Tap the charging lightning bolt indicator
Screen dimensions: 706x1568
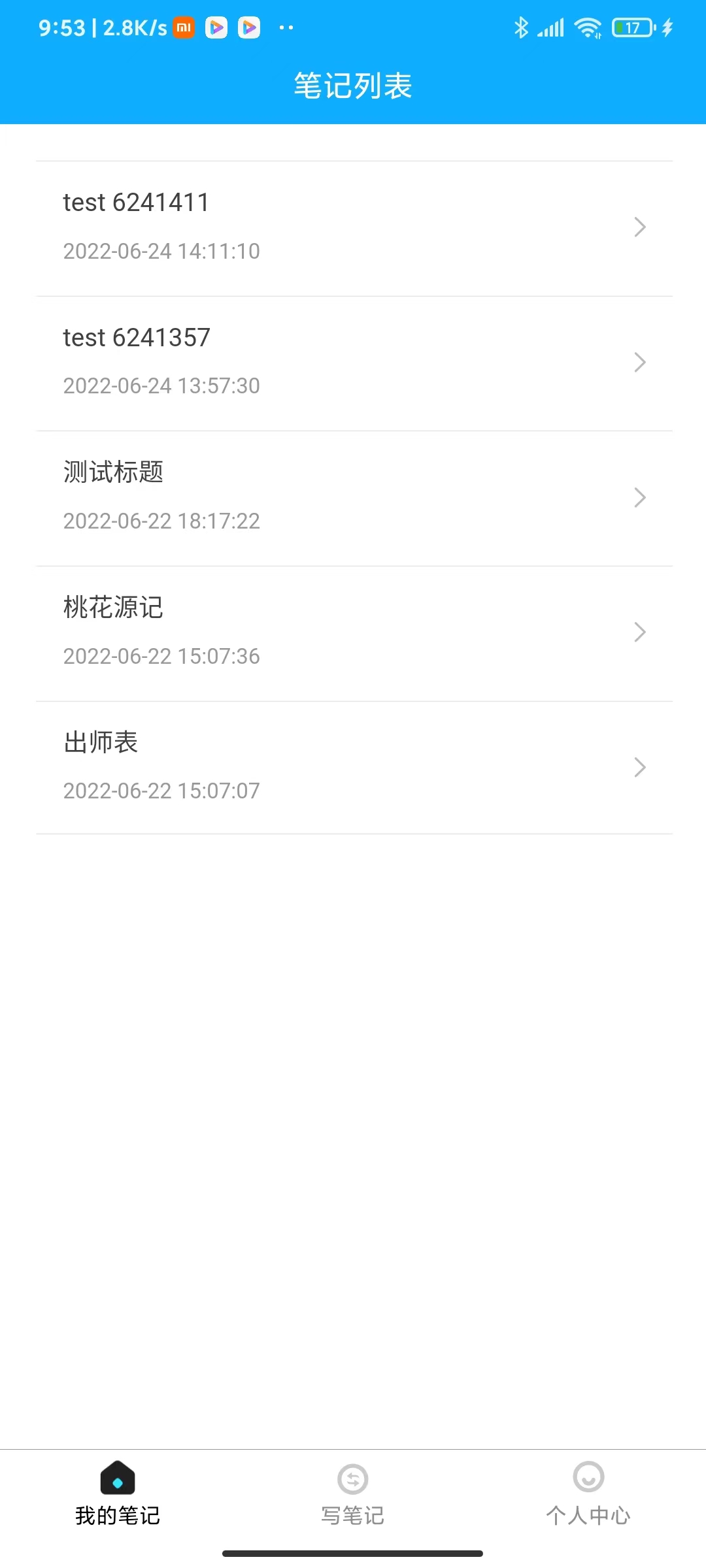point(667,27)
